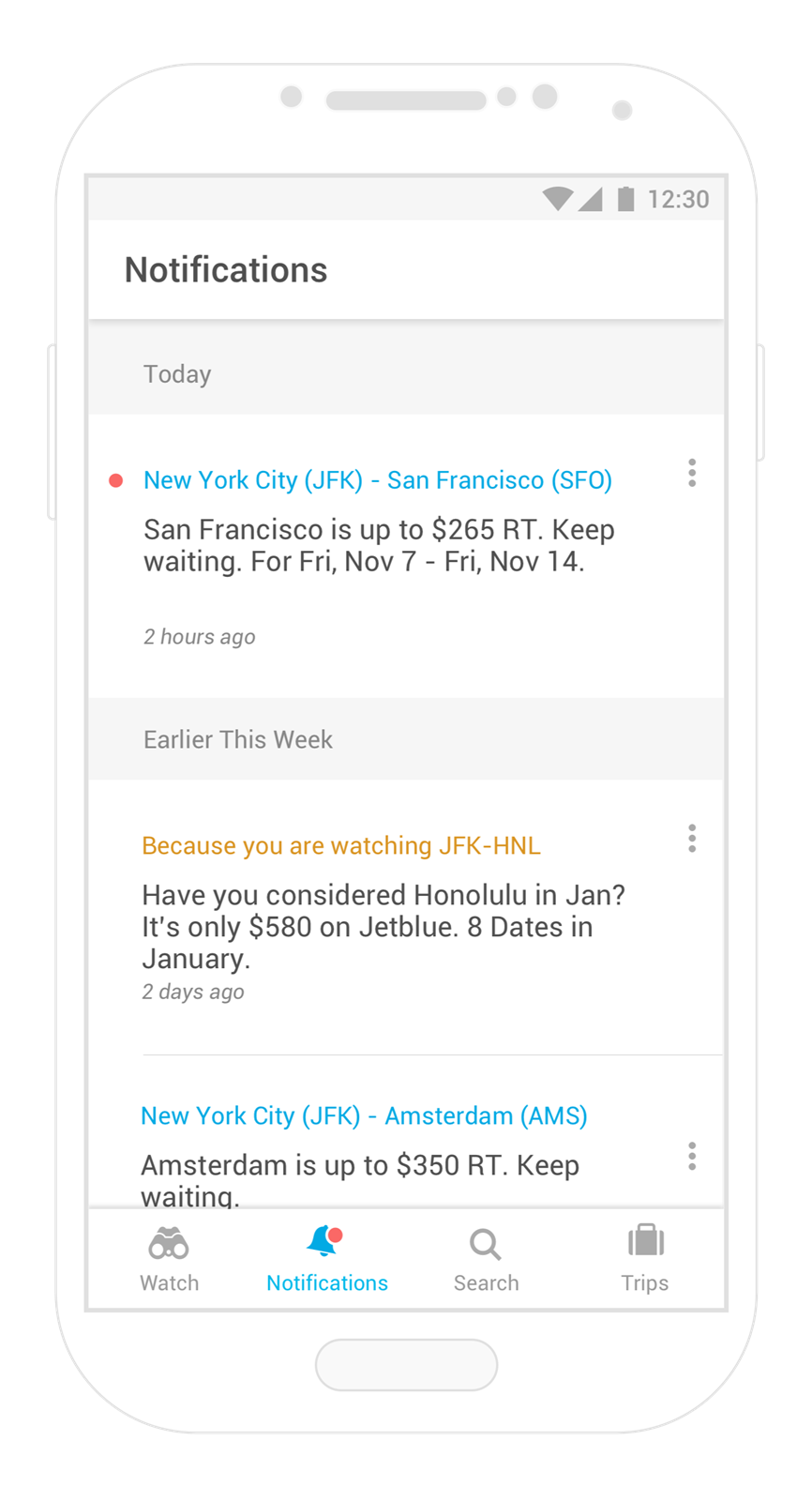Open the New York City - Amsterdam notification
The image size is (812, 1501).
point(406,1132)
